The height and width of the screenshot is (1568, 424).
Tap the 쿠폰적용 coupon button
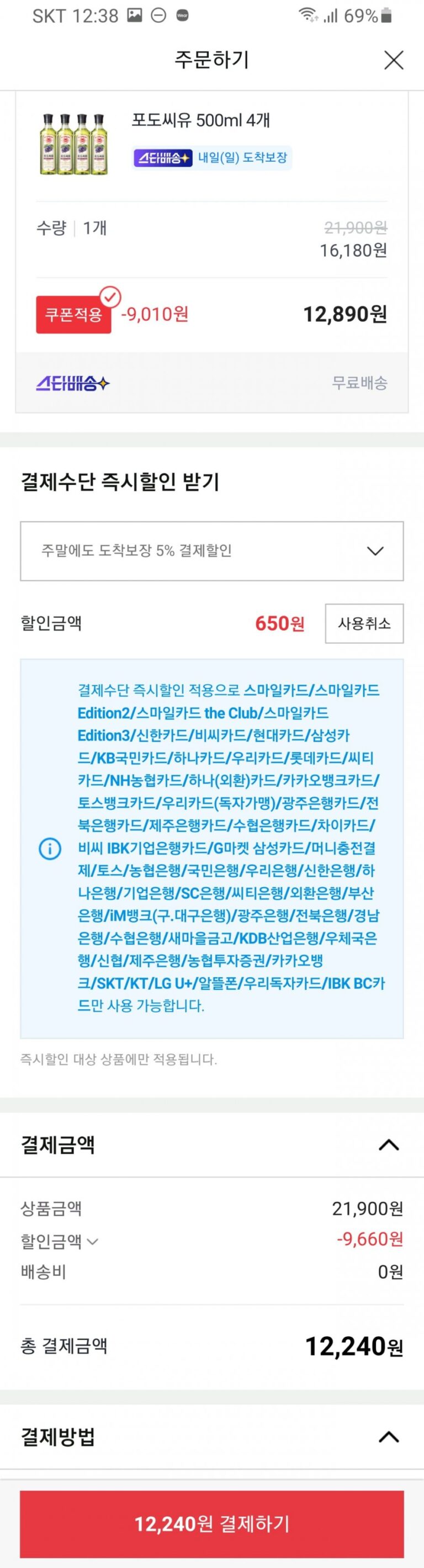pos(73,314)
